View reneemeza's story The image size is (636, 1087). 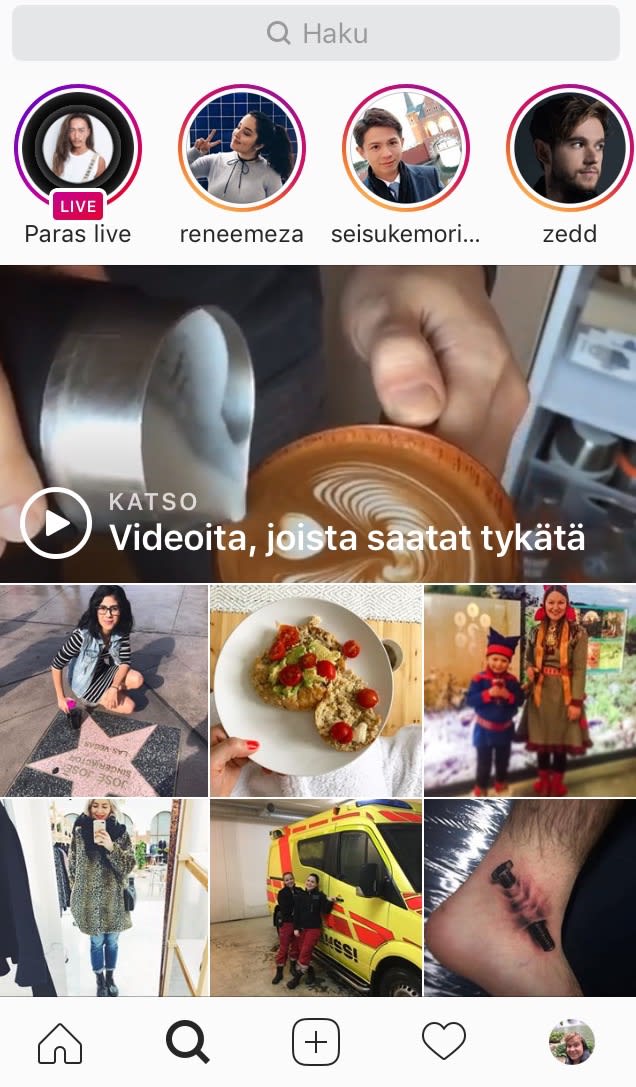(x=242, y=148)
